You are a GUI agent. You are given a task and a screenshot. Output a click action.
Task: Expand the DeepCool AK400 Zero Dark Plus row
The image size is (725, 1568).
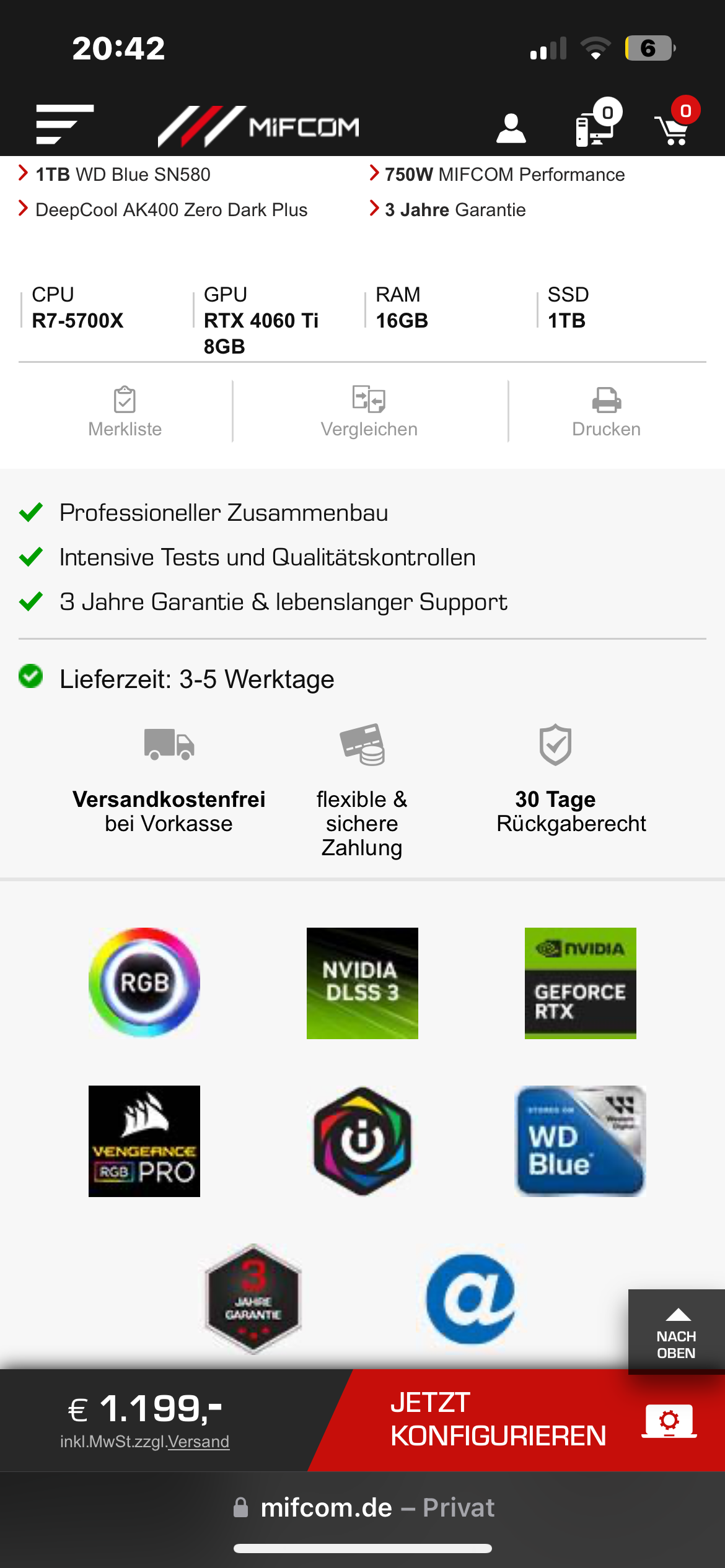click(x=170, y=210)
